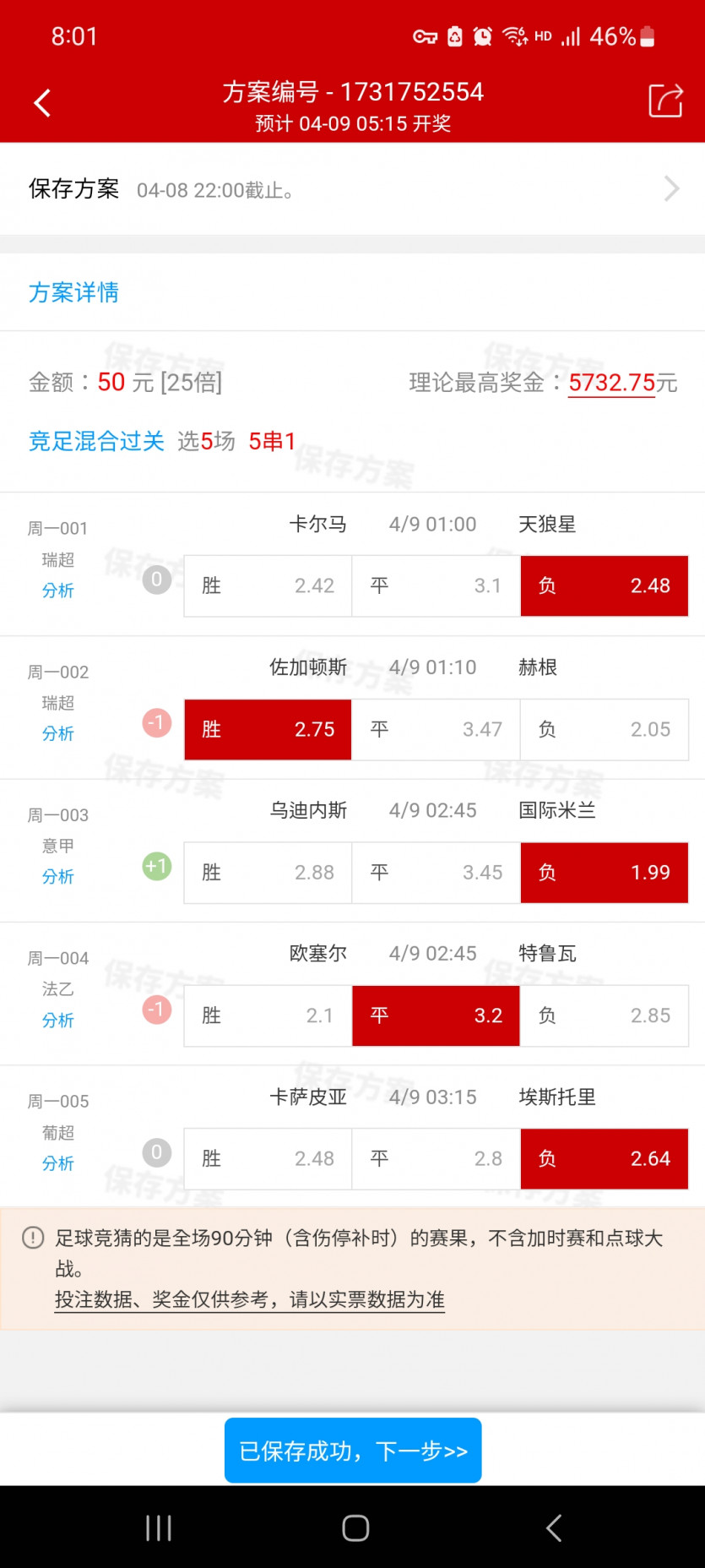This screenshot has height=1568, width=705.
Task: Open 分析 for match 周一001
Action: tap(58, 591)
